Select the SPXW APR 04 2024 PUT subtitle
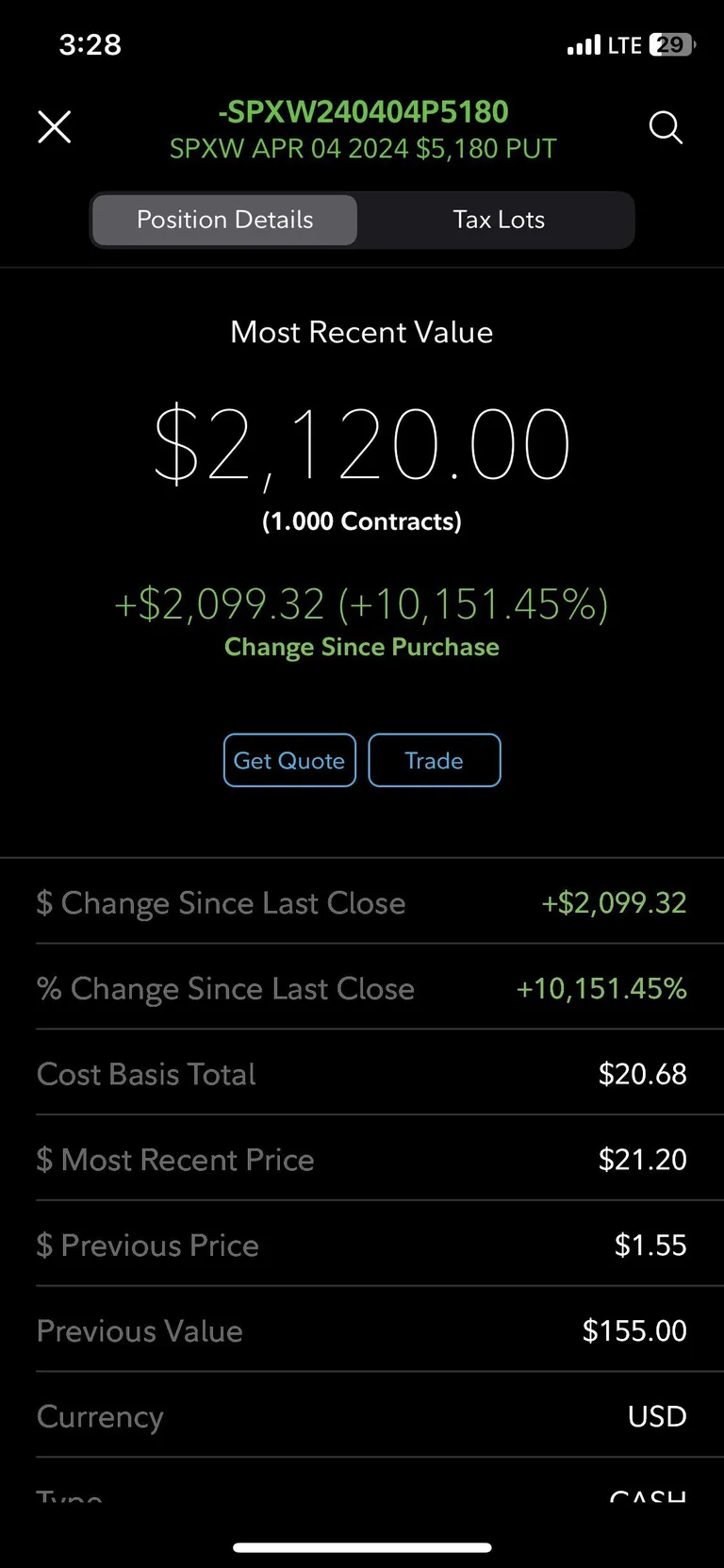 [x=362, y=148]
